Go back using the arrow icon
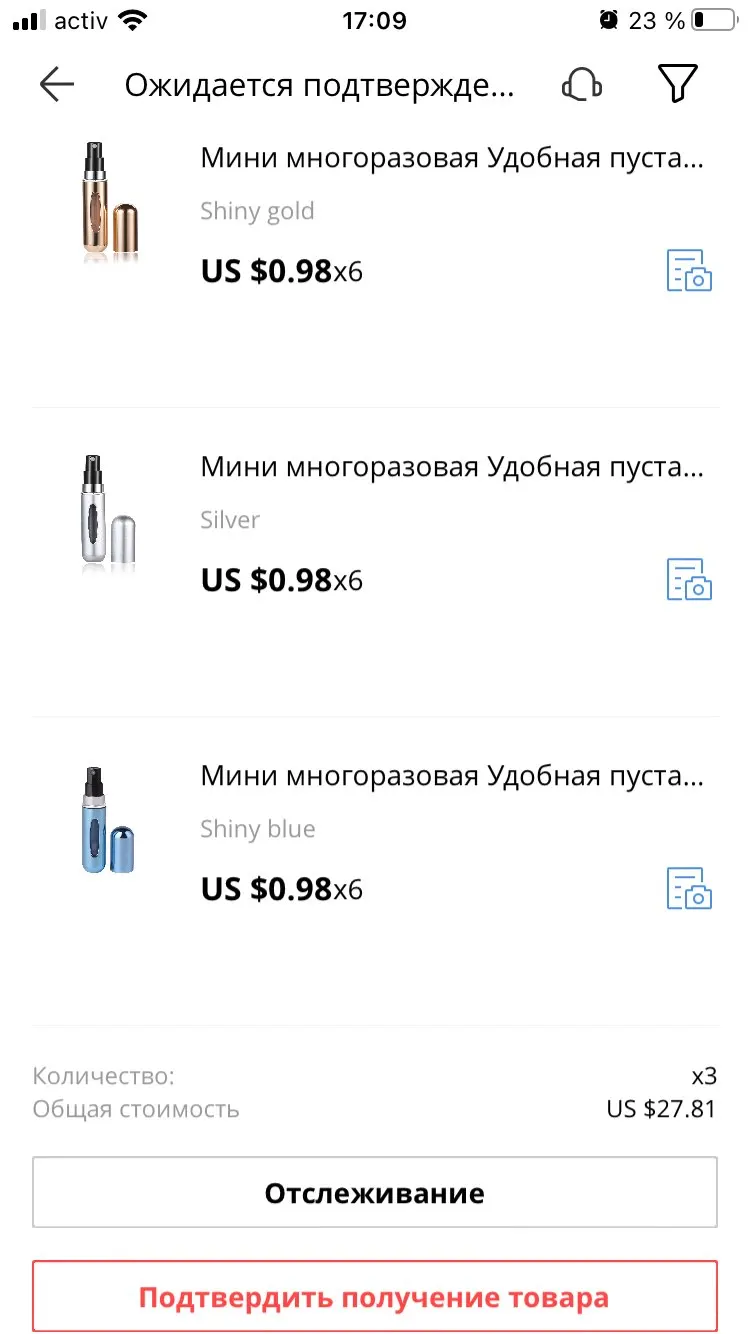This screenshot has height=1334, width=750. coord(57,85)
